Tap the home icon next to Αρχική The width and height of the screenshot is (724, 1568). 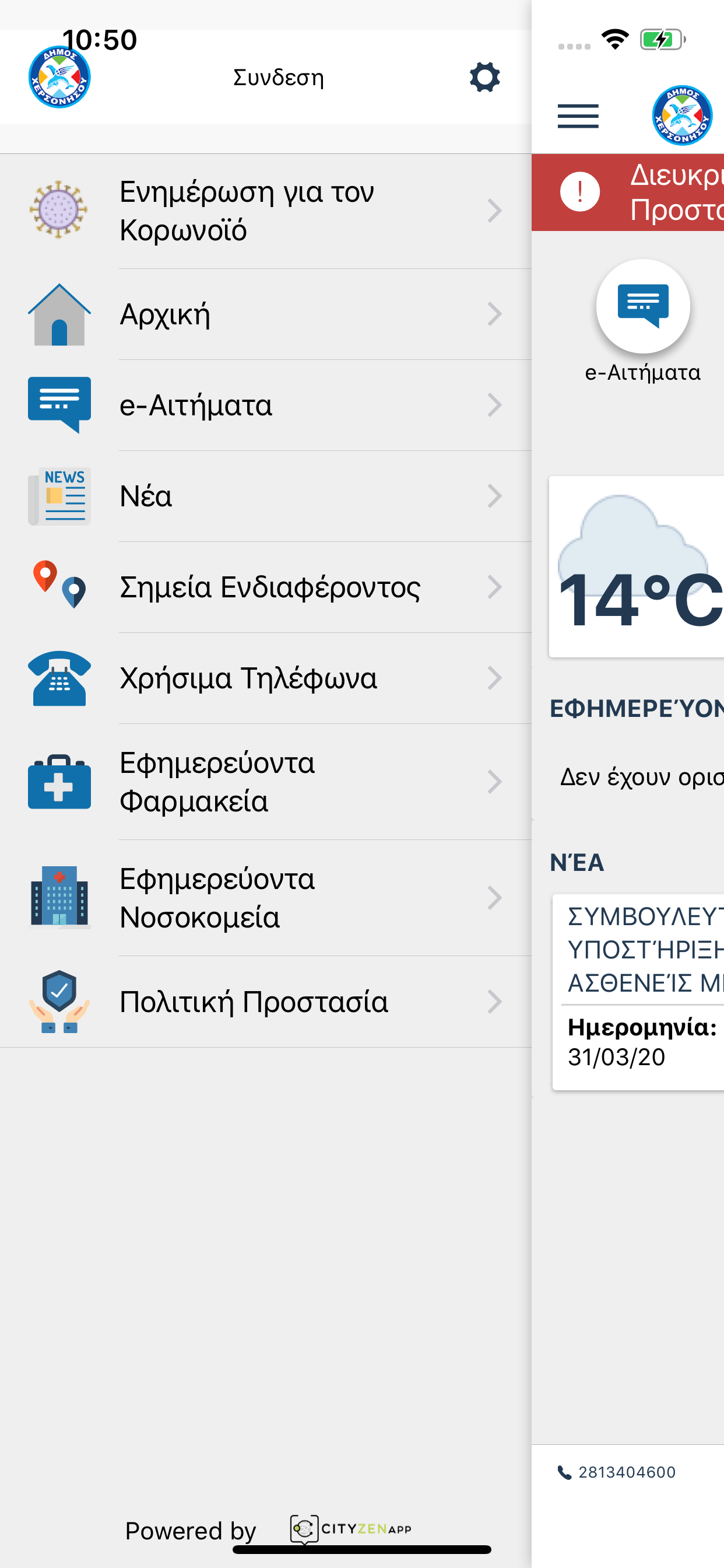point(58,313)
